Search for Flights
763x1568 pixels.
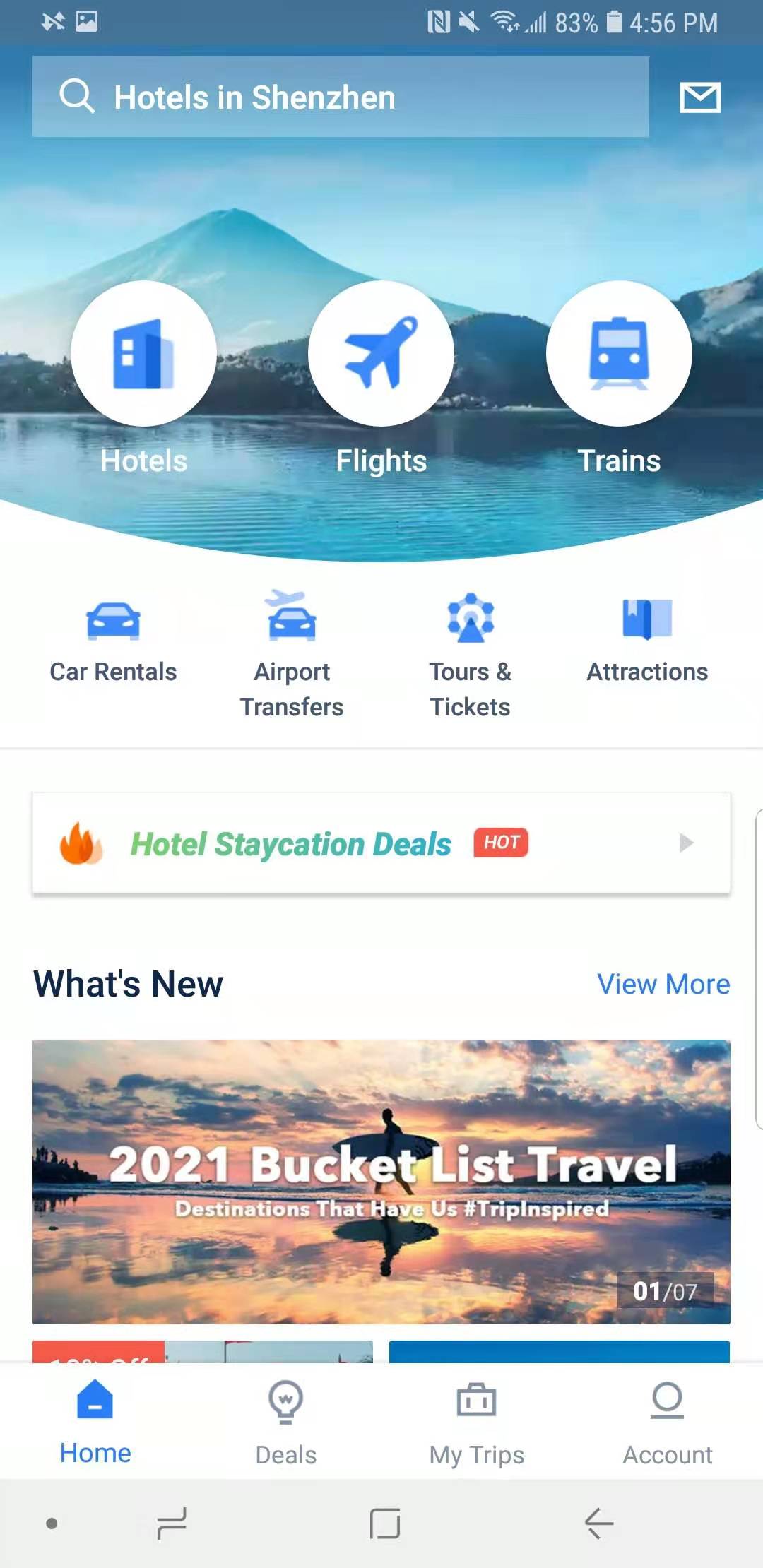click(381, 354)
